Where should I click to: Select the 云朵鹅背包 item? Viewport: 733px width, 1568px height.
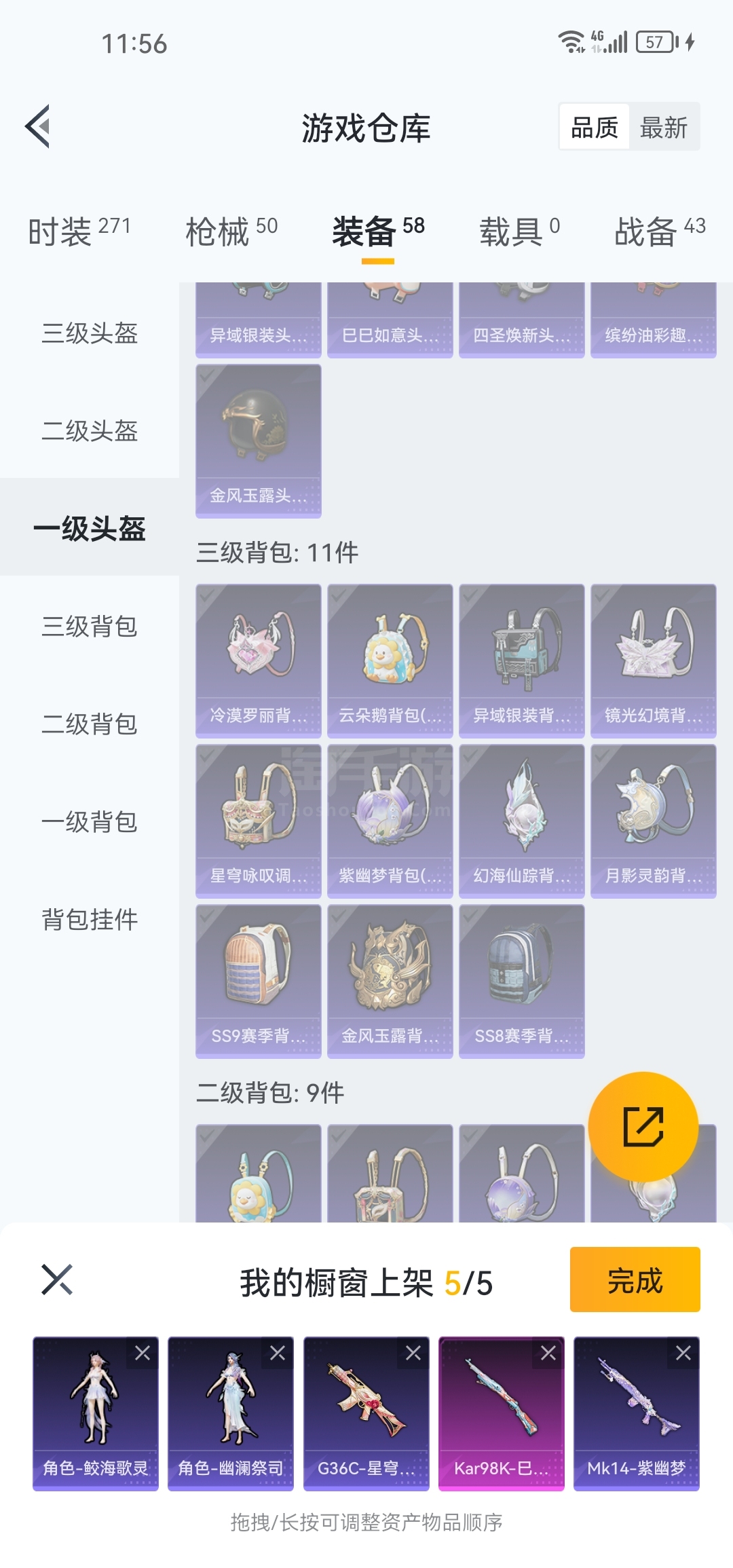[x=390, y=660]
